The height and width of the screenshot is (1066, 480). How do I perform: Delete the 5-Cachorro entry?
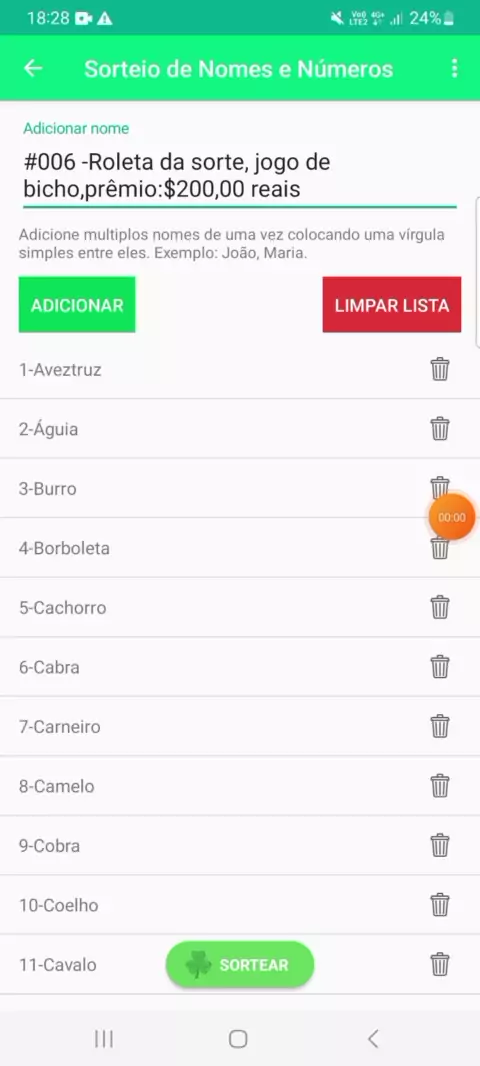440,607
